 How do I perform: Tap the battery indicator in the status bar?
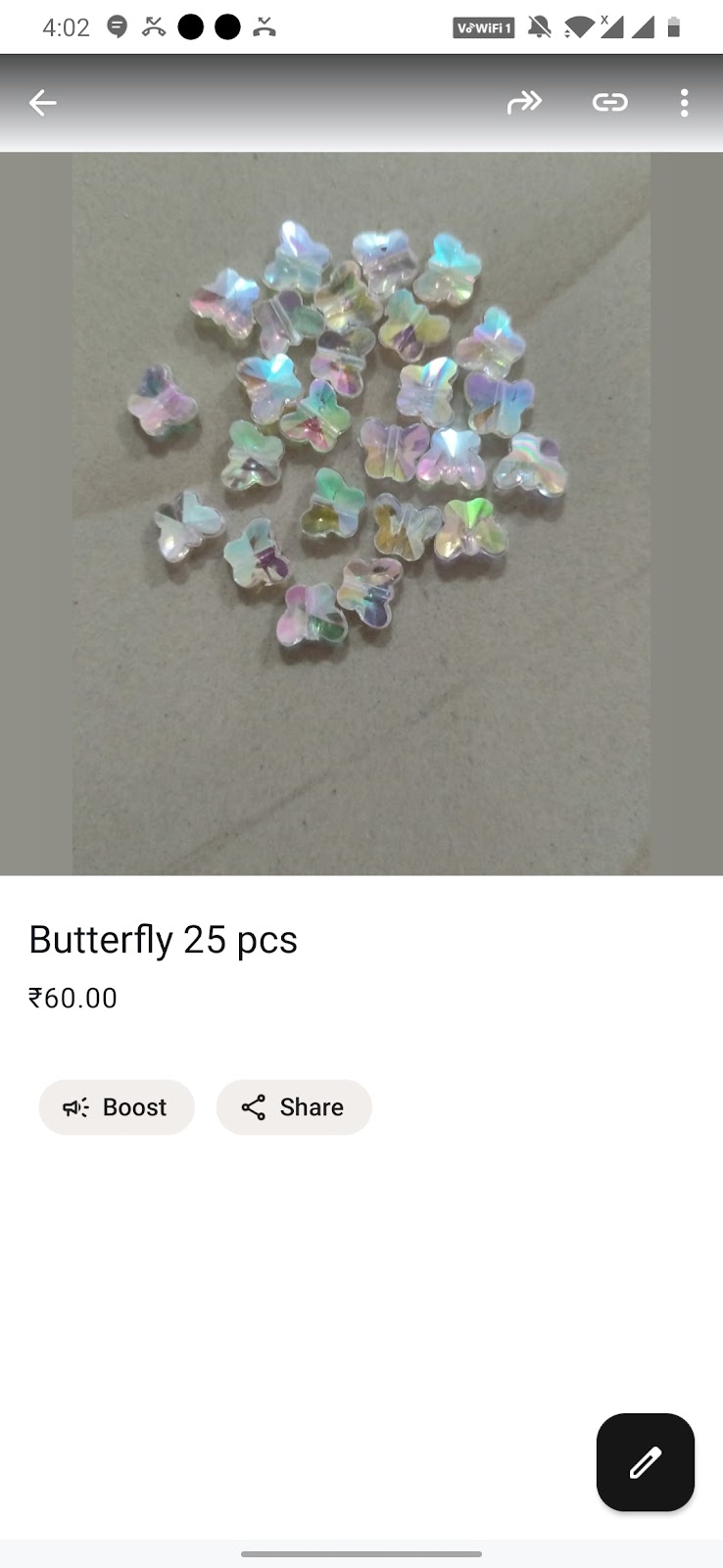pos(676,27)
